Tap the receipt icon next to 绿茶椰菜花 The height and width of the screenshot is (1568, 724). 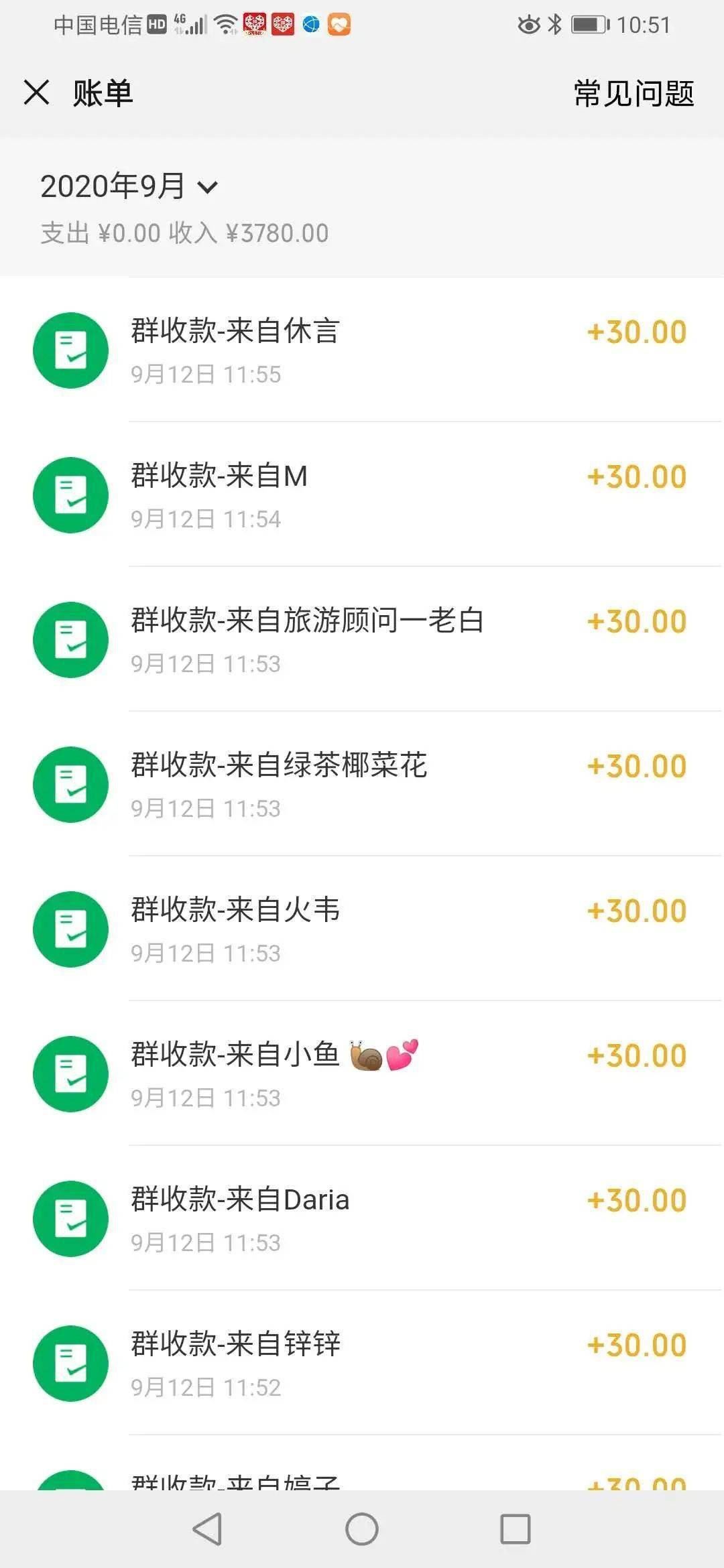pyautogui.click(x=70, y=785)
